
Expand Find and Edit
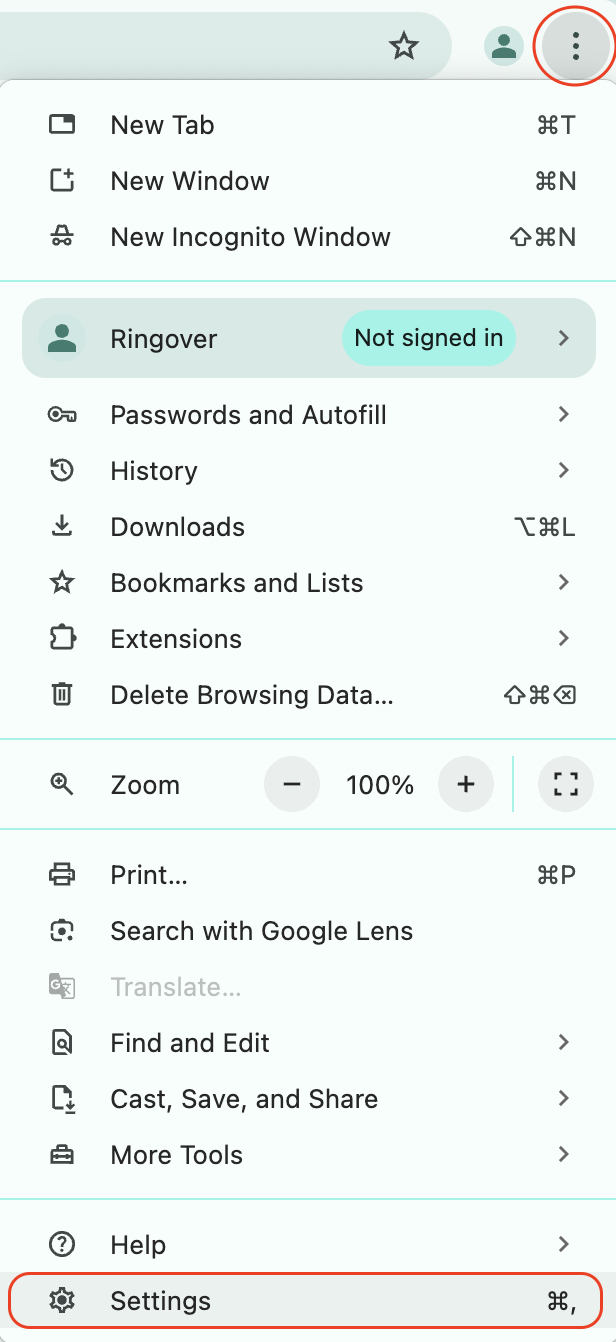click(x=308, y=1043)
